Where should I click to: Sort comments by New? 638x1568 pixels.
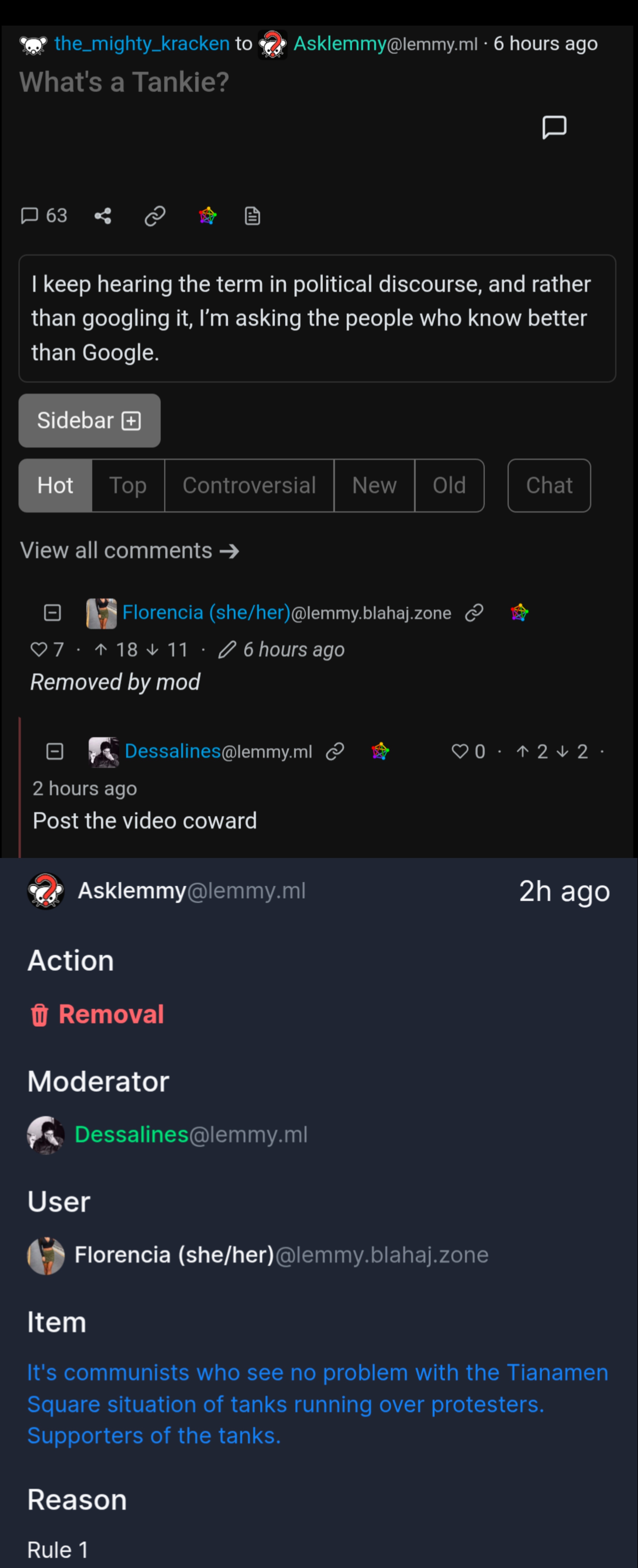(374, 485)
